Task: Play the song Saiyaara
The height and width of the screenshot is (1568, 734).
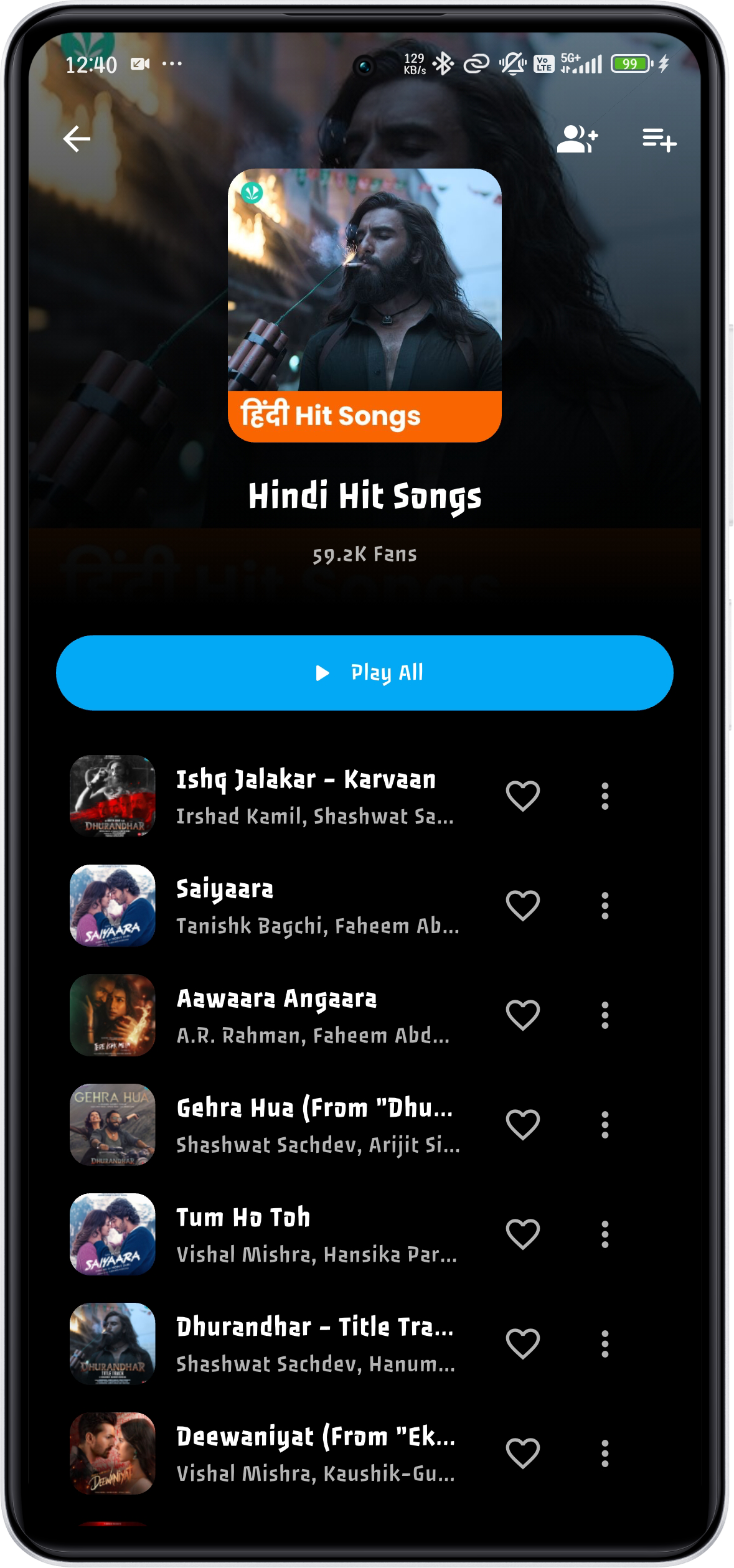Action: 305,905
